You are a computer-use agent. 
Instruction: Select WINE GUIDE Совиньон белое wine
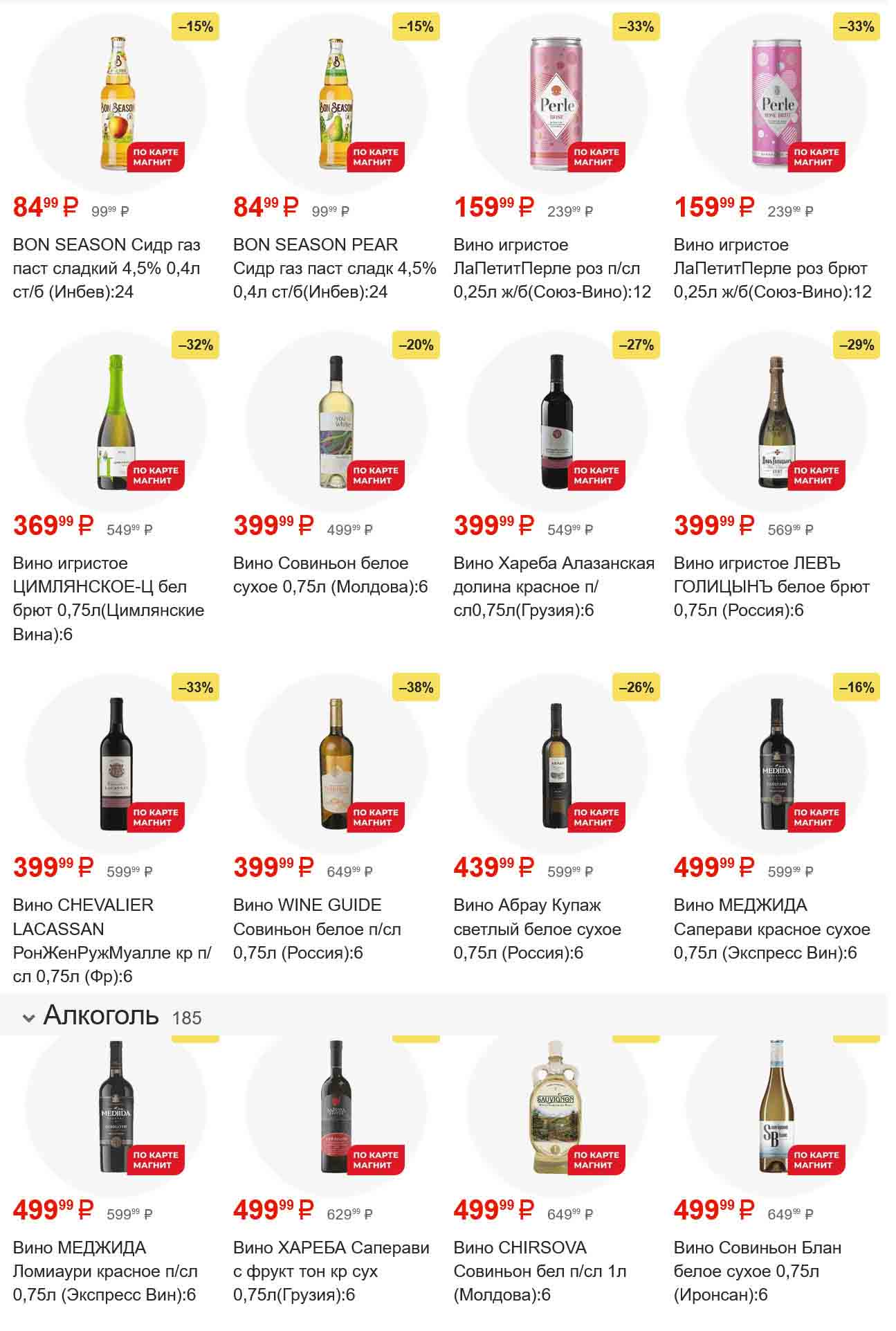(336, 763)
